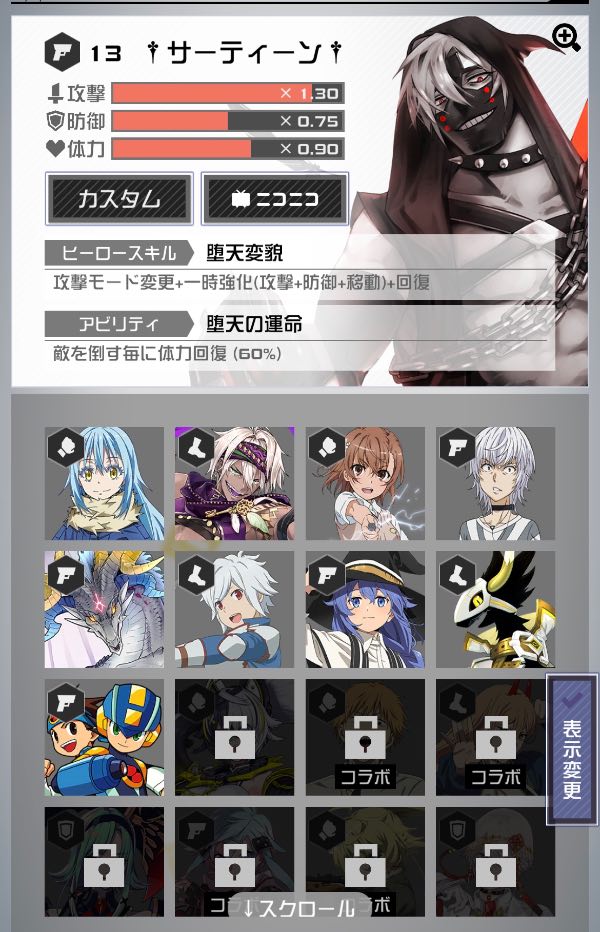600x932 pixels.
Task: Choose the duo with the blue helmet robot
Action: pyautogui.click(x=104, y=738)
